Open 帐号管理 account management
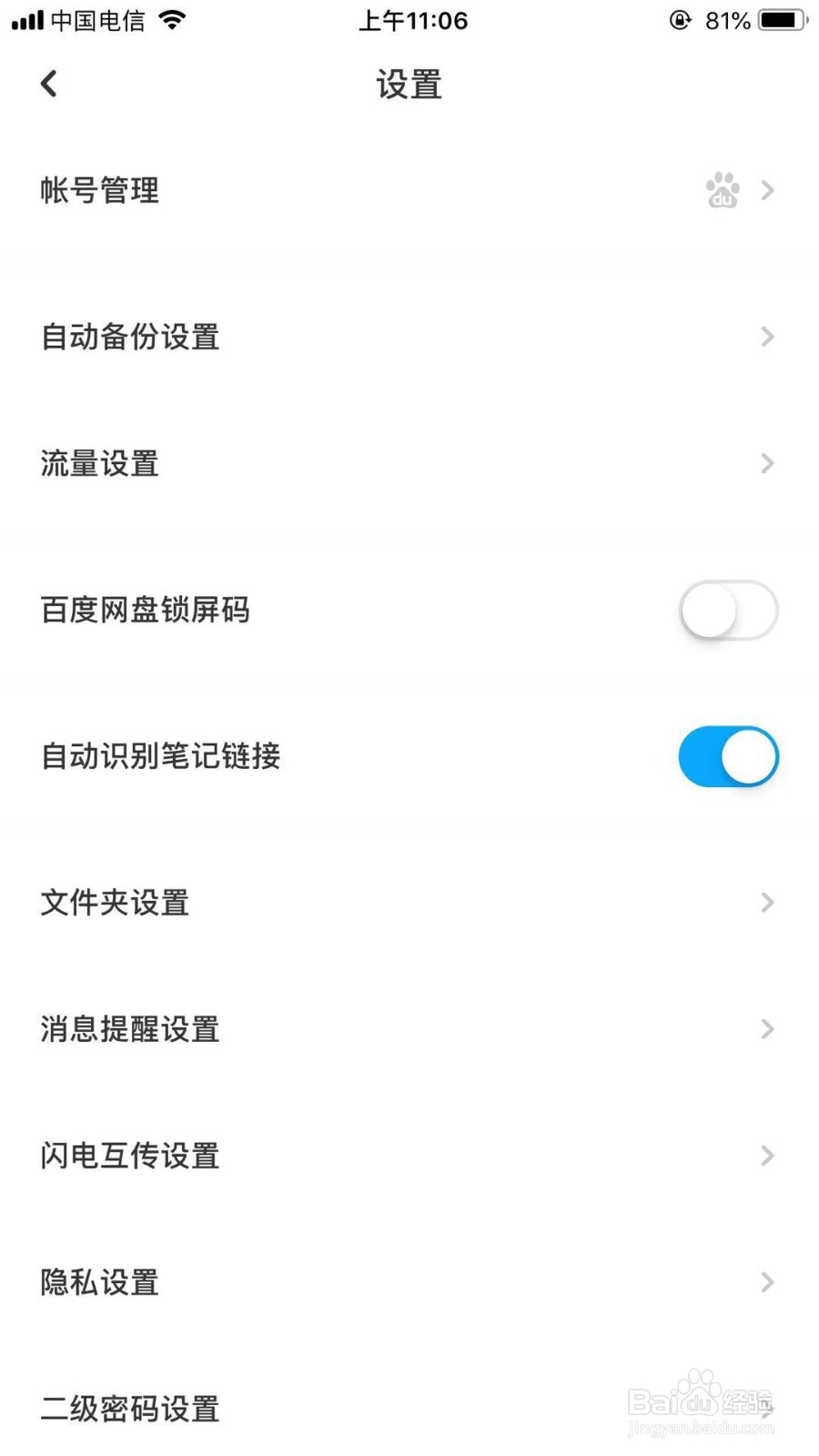The image size is (819, 1456). pyautogui.click(x=99, y=190)
